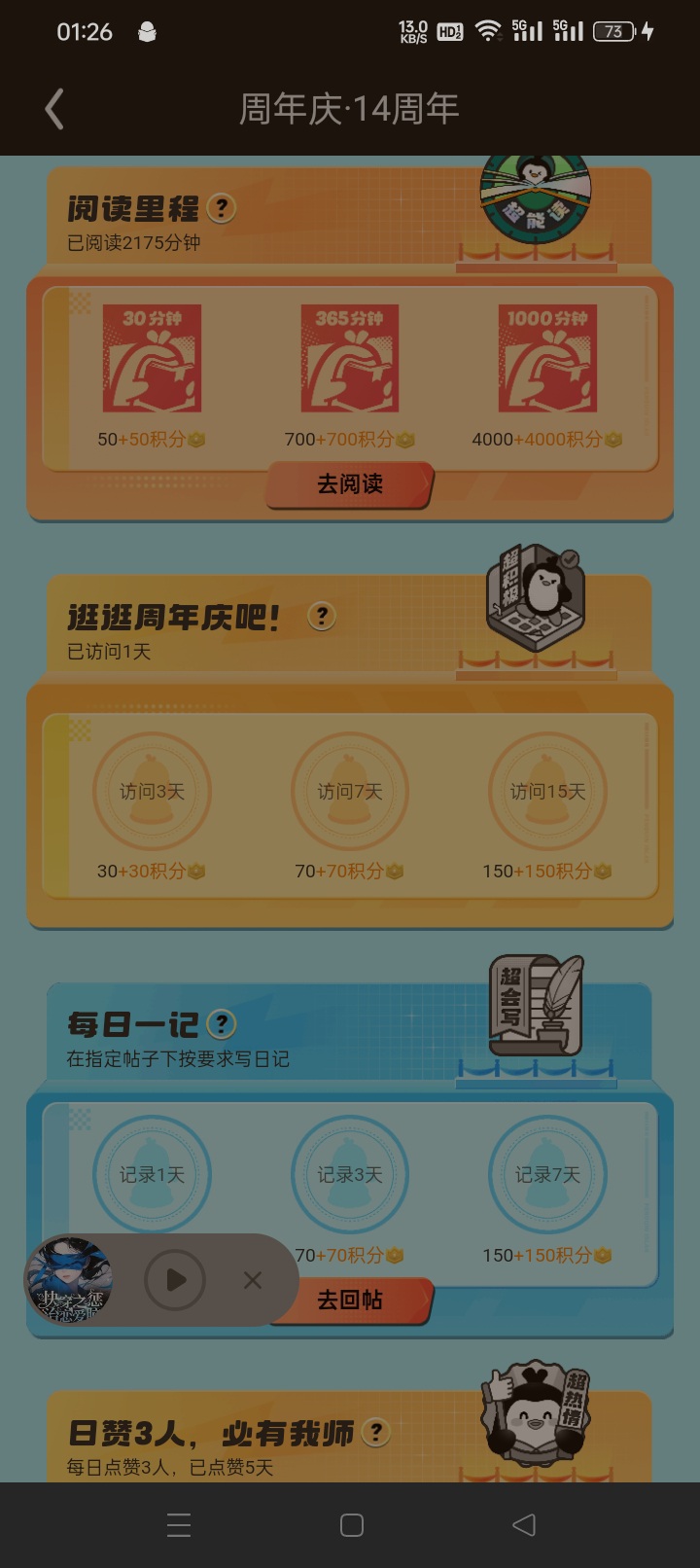The image size is (700, 1568).
Task: Select the 记录3天 reward badge
Action: [350, 1175]
